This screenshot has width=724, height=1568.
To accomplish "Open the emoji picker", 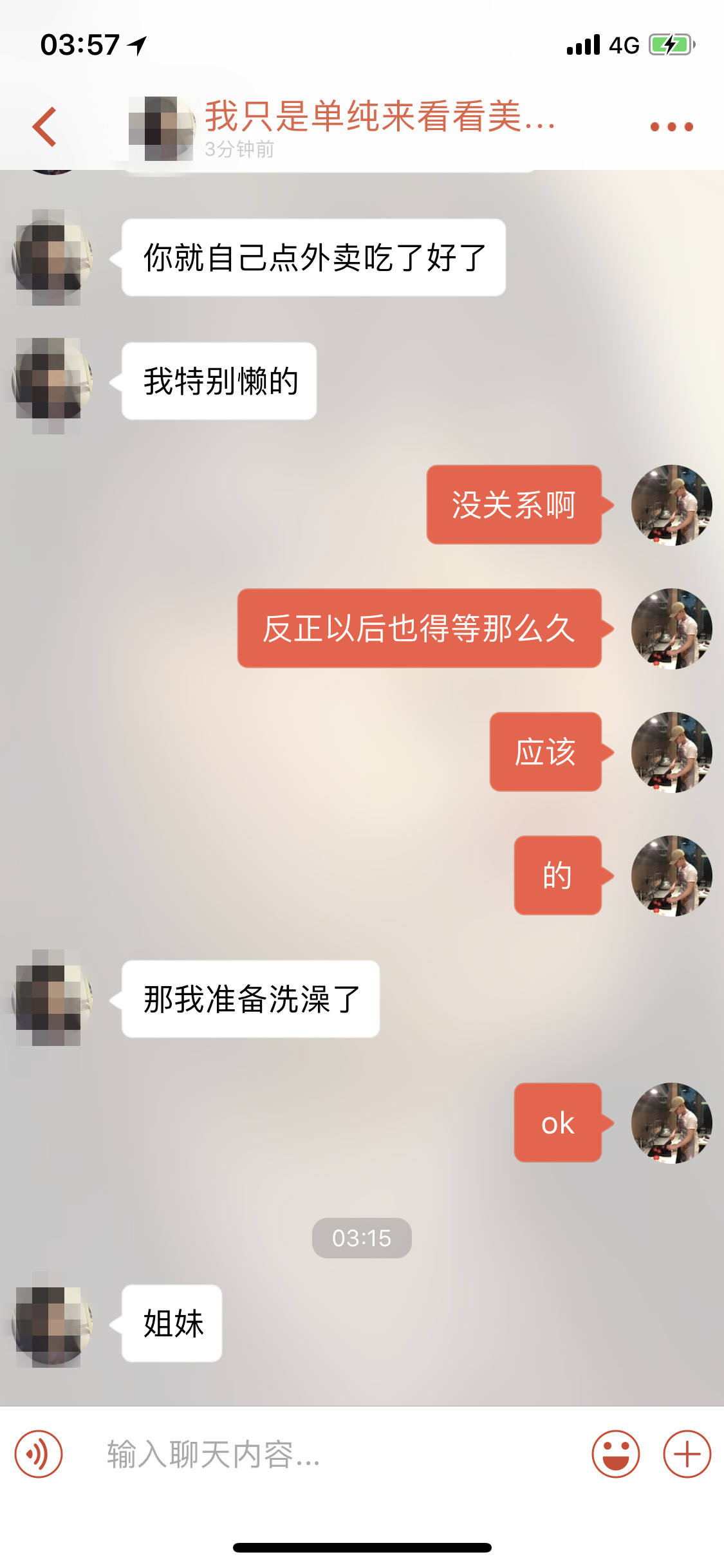I will coord(615,1454).
